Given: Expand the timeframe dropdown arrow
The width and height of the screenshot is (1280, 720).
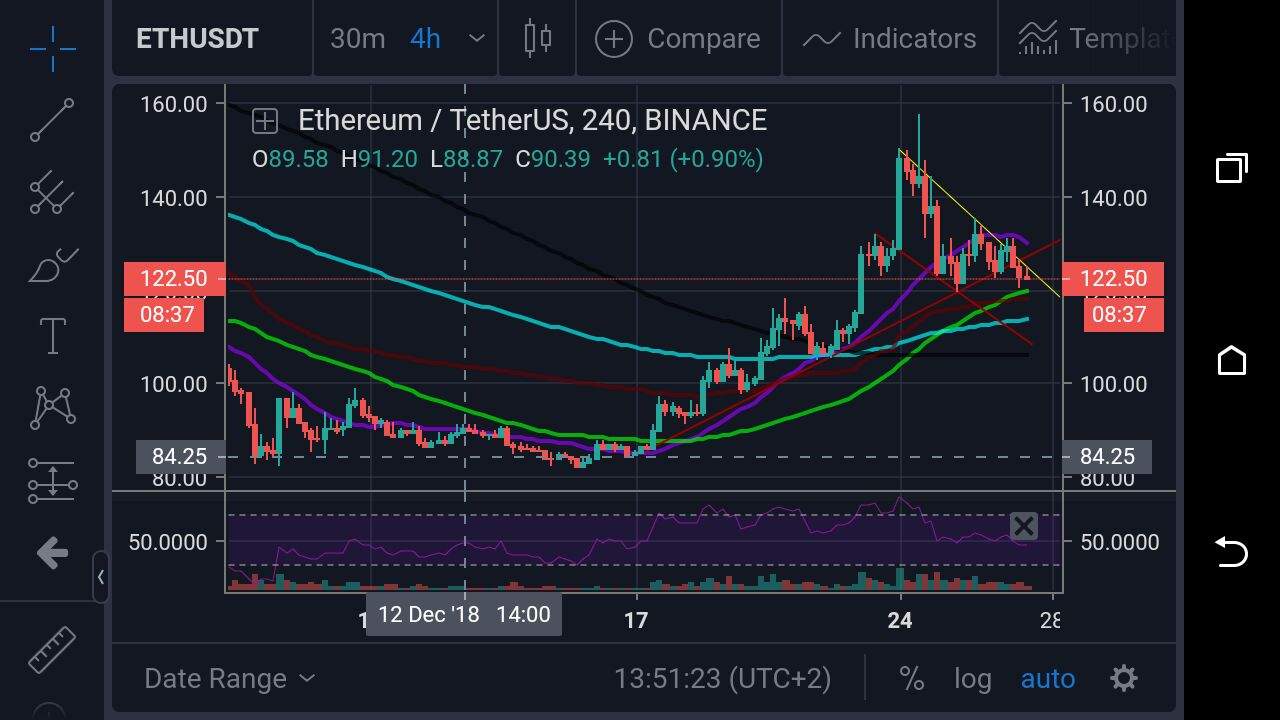Looking at the screenshot, I should 477,39.
